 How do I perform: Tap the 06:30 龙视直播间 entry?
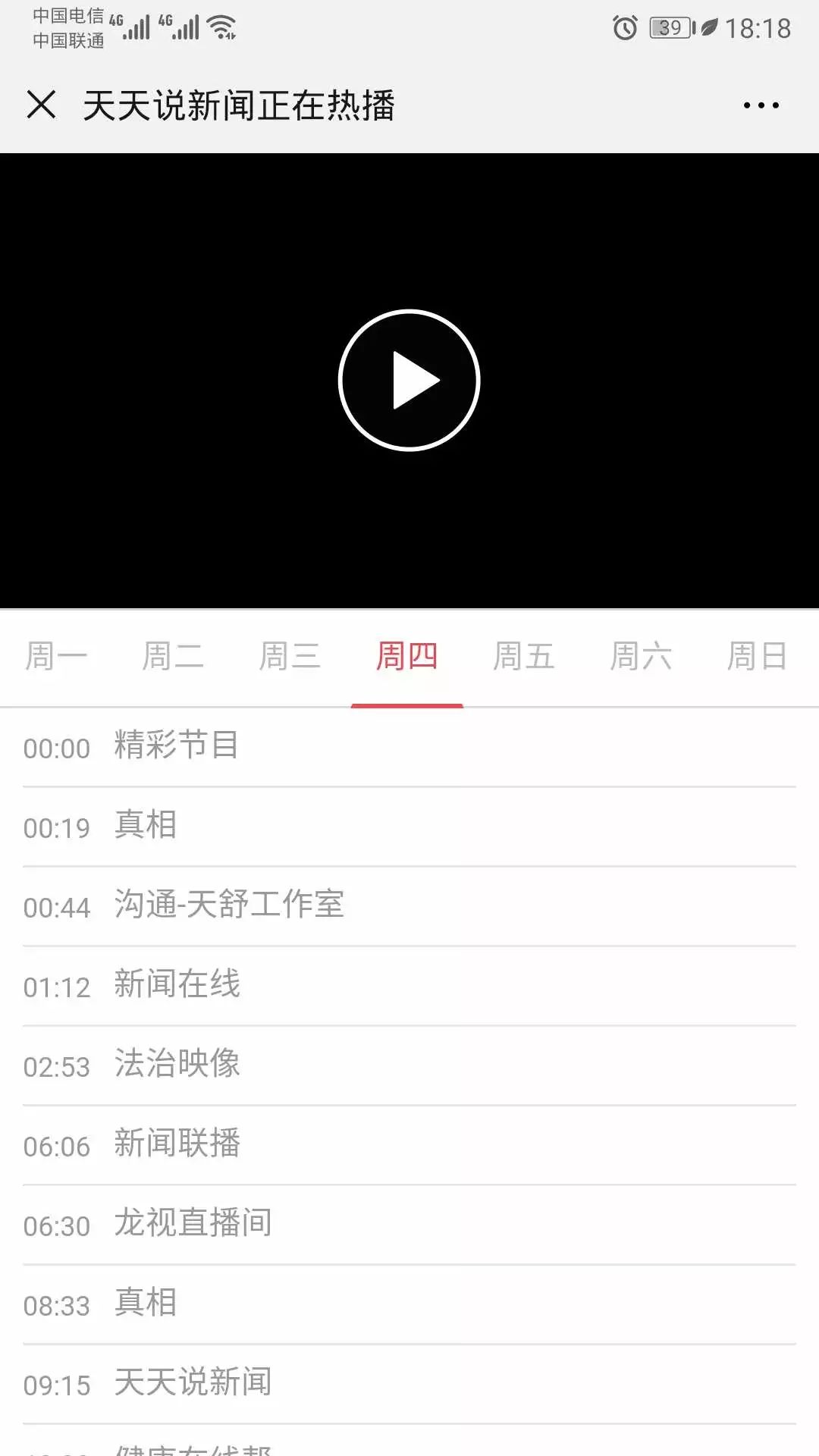coord(409,1225)
